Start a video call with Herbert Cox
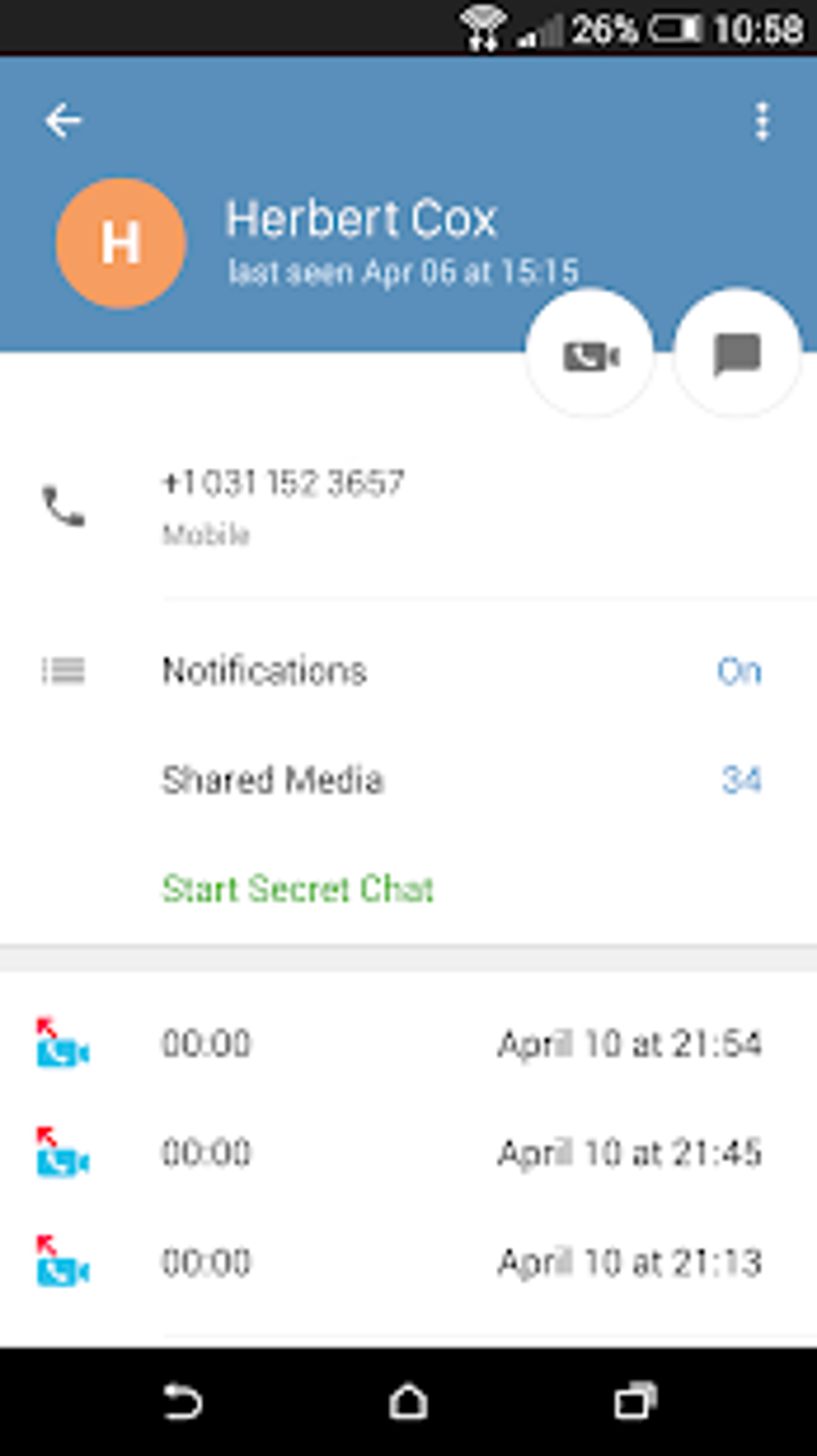Screen dimensions: 817x1456 590,354
